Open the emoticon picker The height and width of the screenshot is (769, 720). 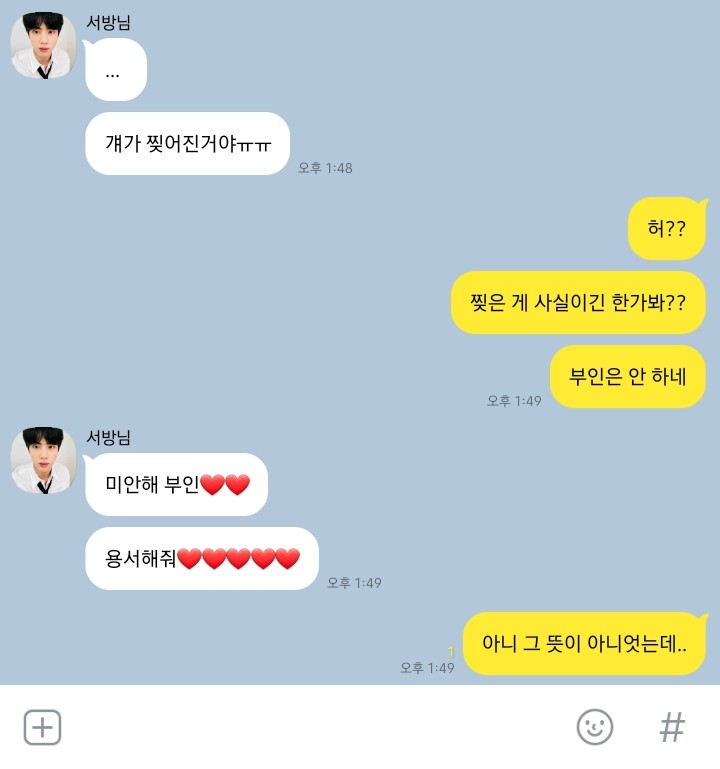tap(595, 727)
